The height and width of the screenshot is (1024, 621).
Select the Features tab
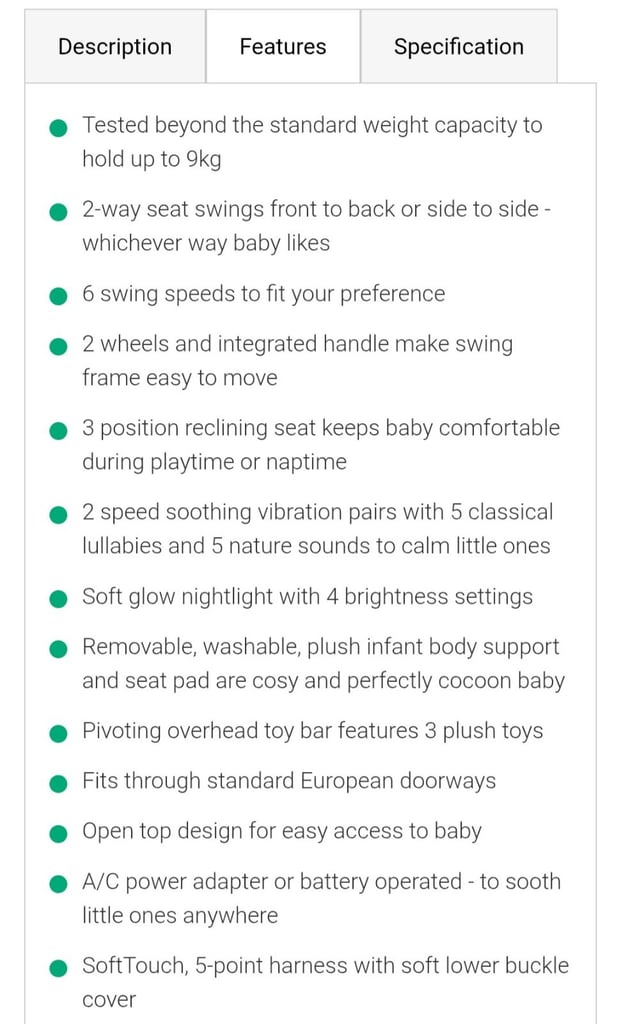click(283, 46)
